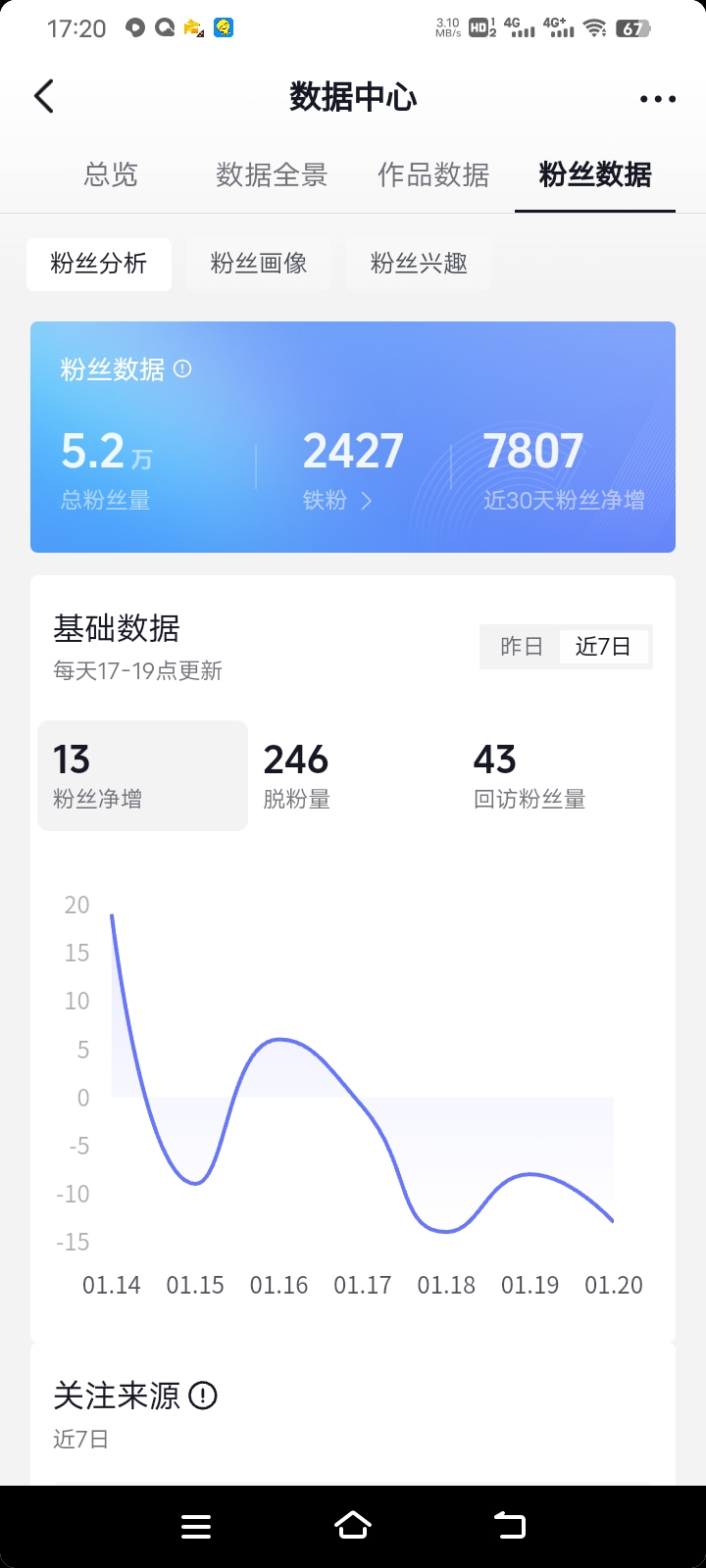
Task: Select the 近7日 range option
Action: [603, 646]
